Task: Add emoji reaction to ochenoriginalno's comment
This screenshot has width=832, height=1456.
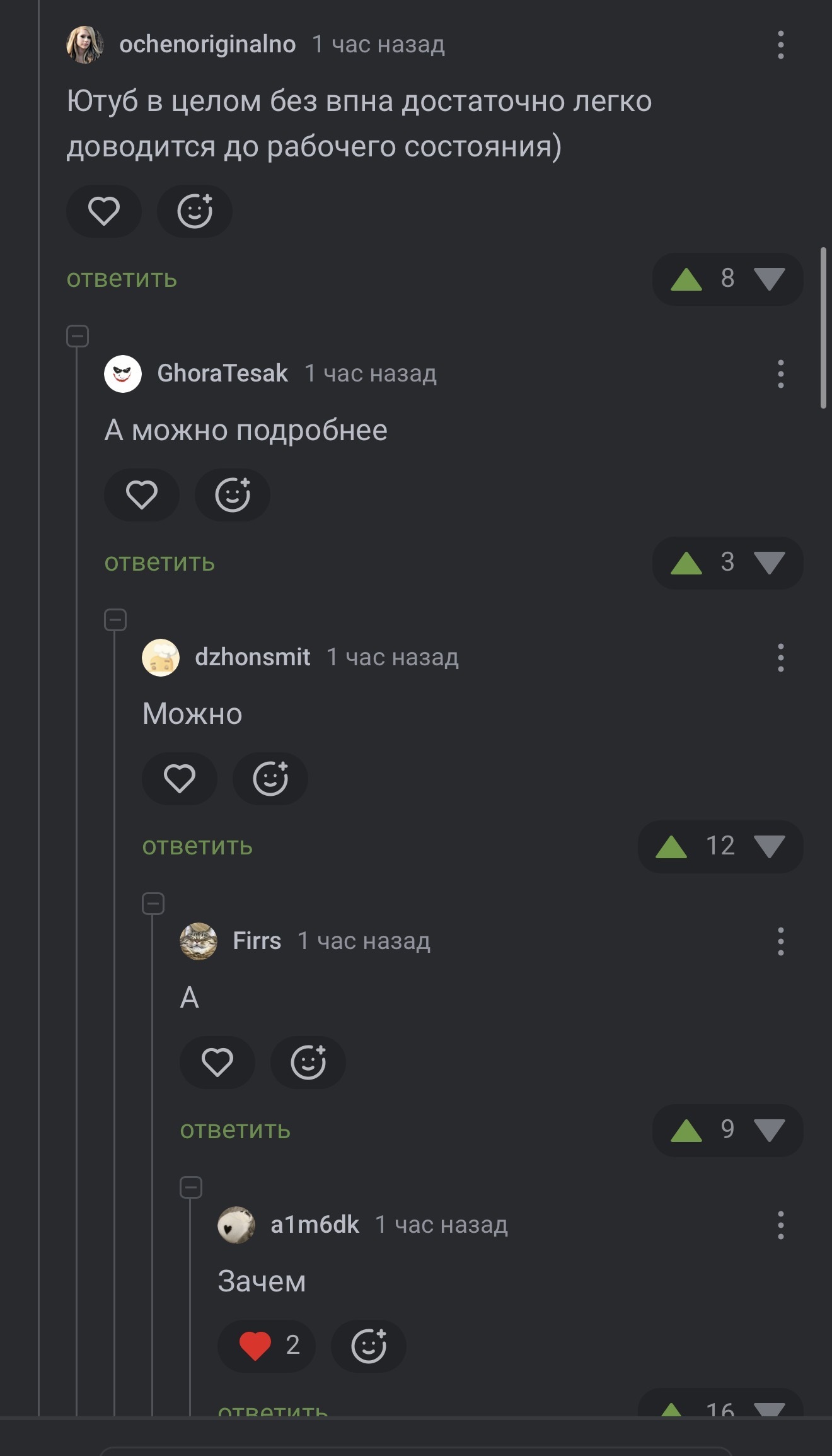Action: (x=194, y=211)
